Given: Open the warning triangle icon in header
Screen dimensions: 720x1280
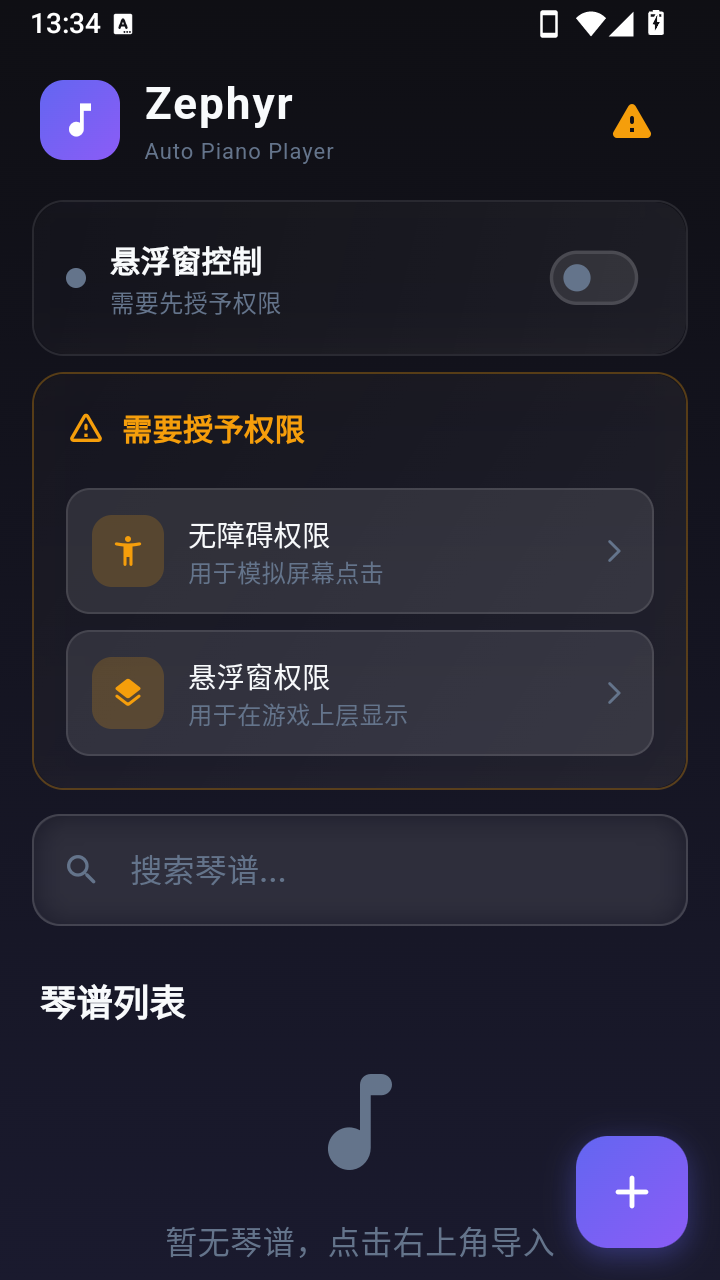Looking at the screenshot, I should click(632, 121).
